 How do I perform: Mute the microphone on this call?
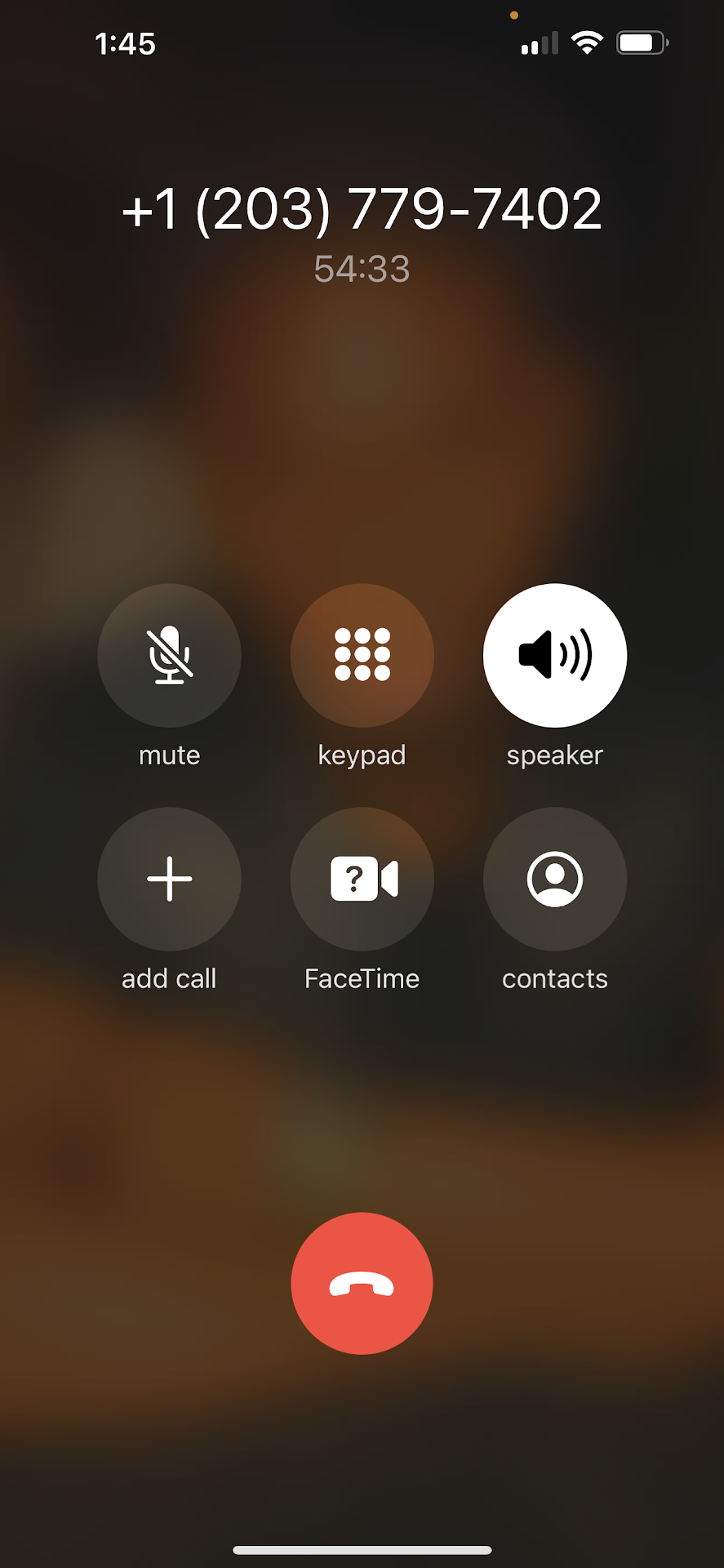coord(169,655)
